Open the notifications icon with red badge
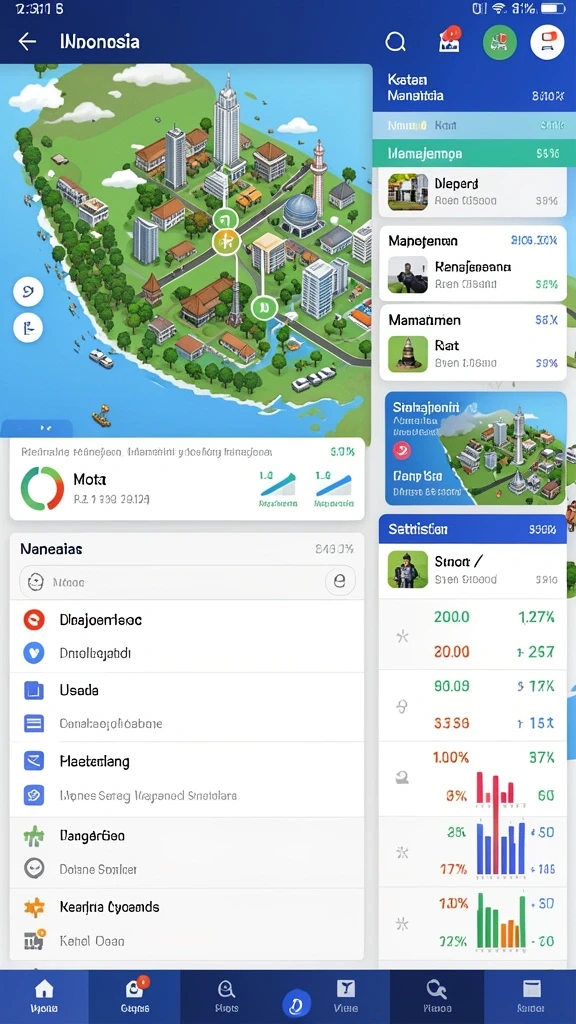The height and width of the screenshot is (1024, 576). [x=449, y=41]
